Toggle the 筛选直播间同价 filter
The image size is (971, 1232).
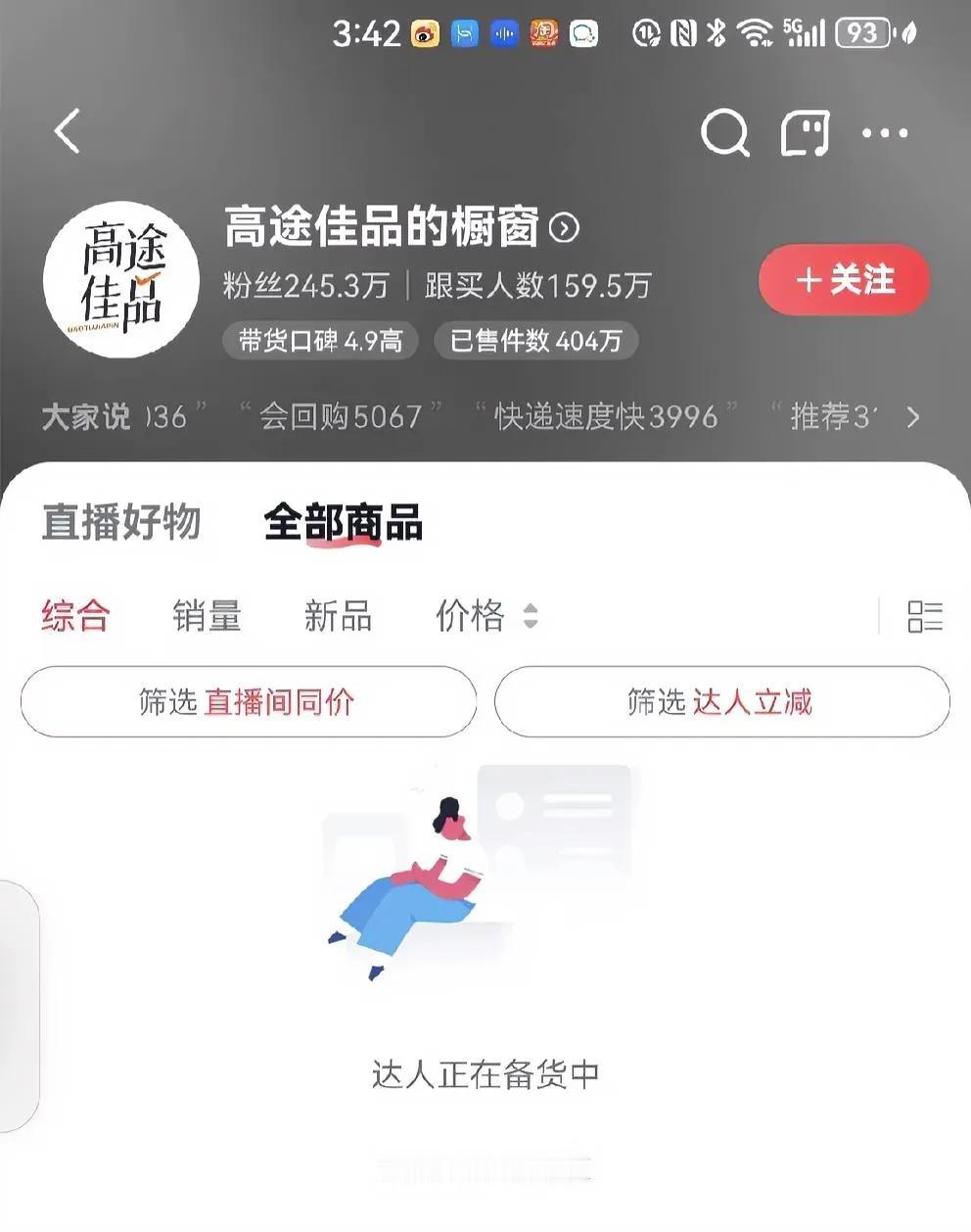point(248,701)
